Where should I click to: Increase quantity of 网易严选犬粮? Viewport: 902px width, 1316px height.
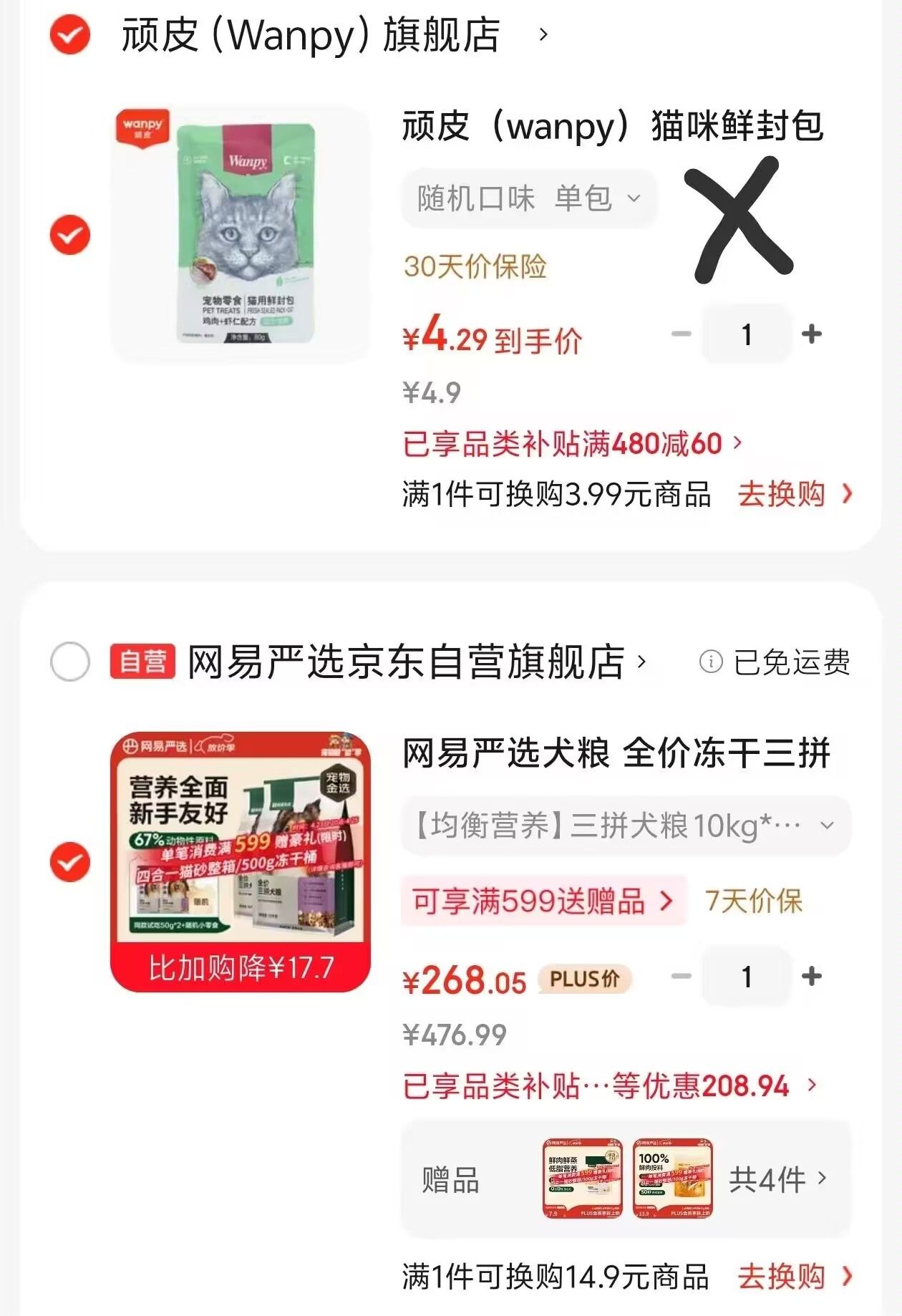811,976
